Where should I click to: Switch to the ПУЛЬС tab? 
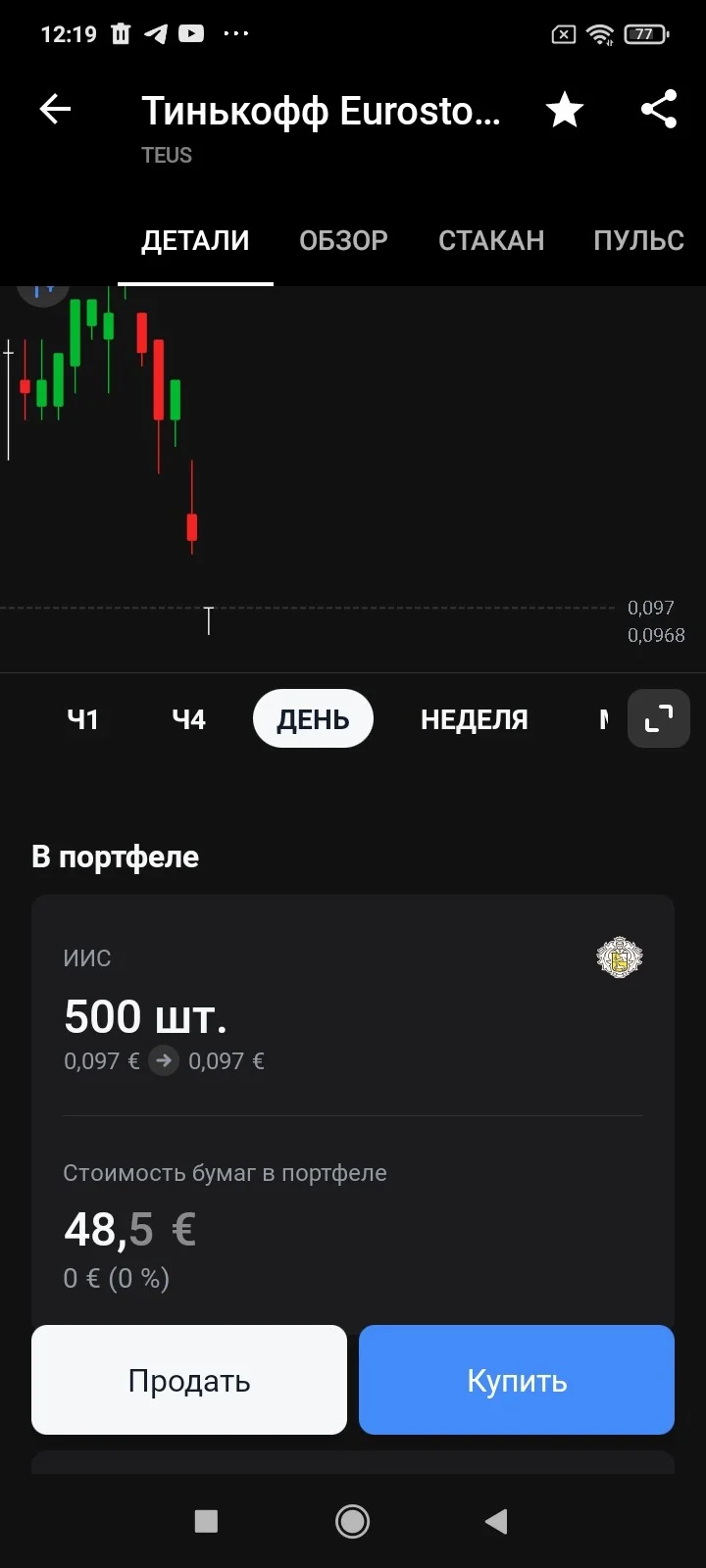[x=638, y=240]
